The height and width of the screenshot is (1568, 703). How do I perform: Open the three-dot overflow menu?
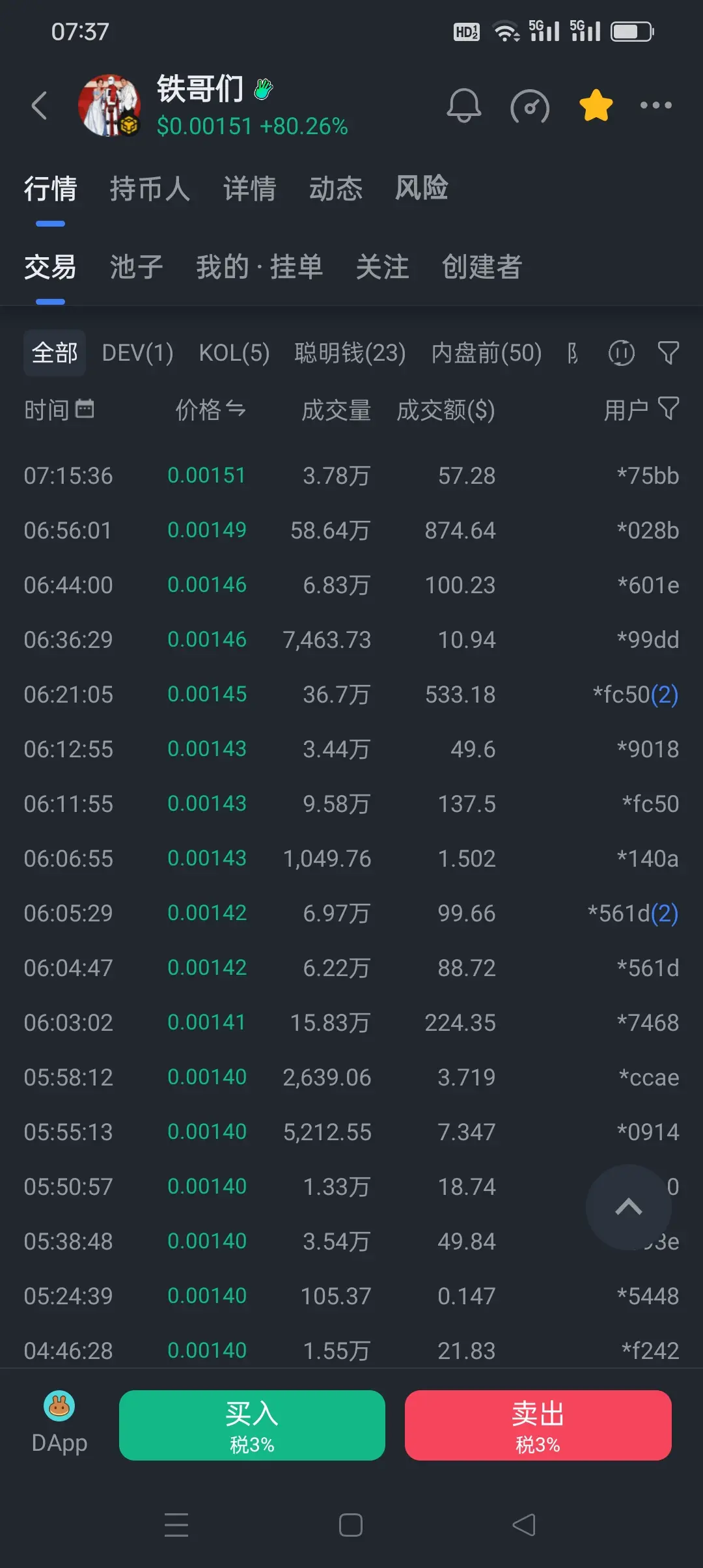655,105
